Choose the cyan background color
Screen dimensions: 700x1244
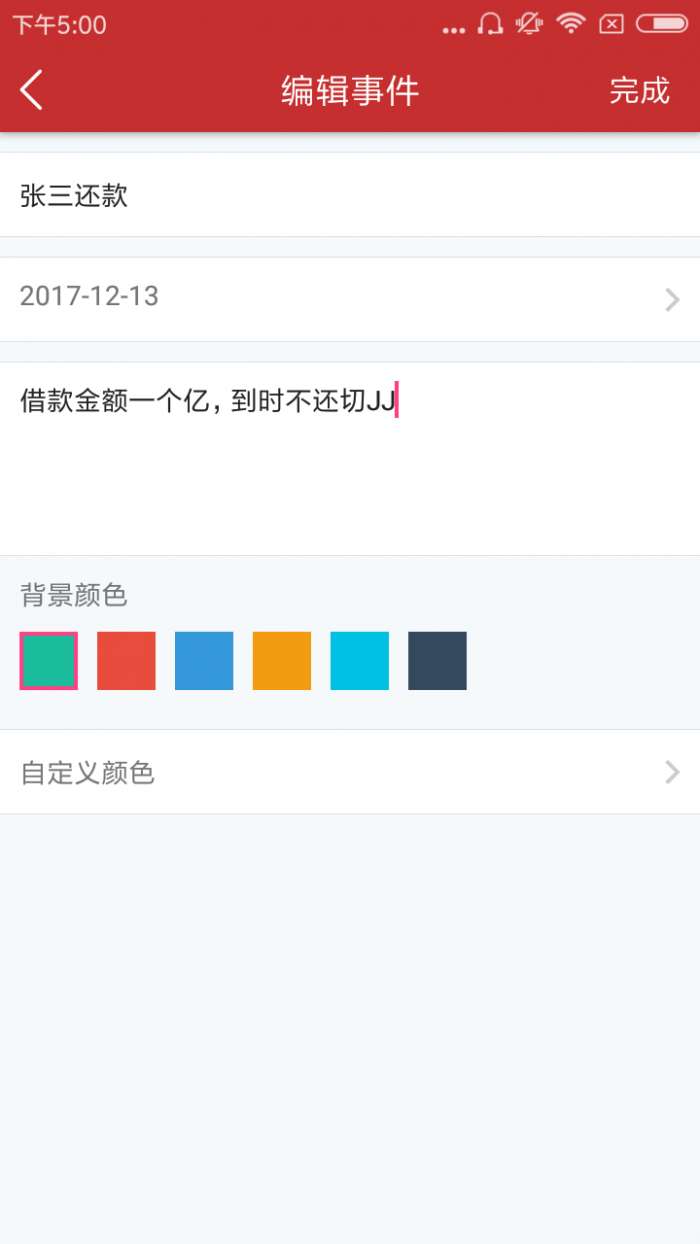coord(360,661)
